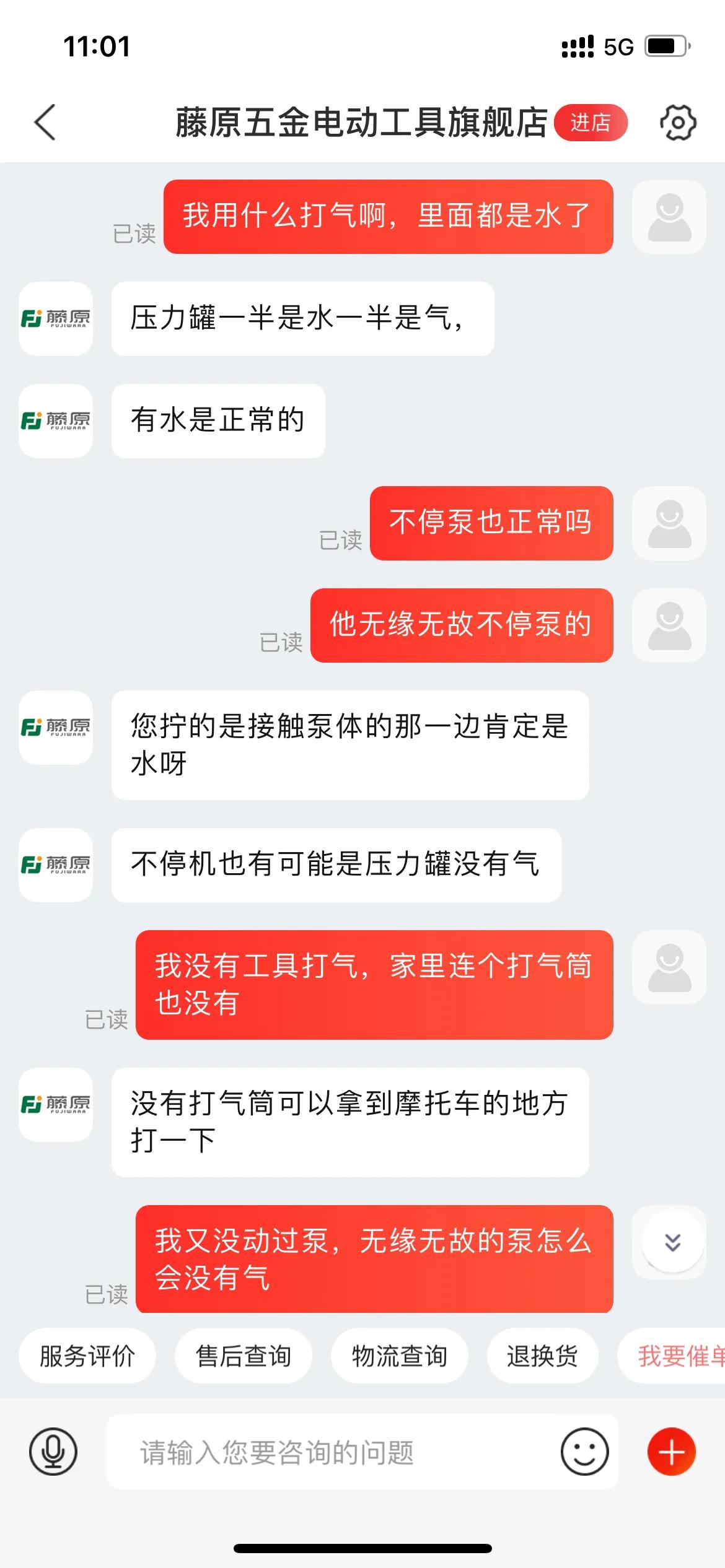Open 退换货 for returns and exchanges

(543, 1355)
